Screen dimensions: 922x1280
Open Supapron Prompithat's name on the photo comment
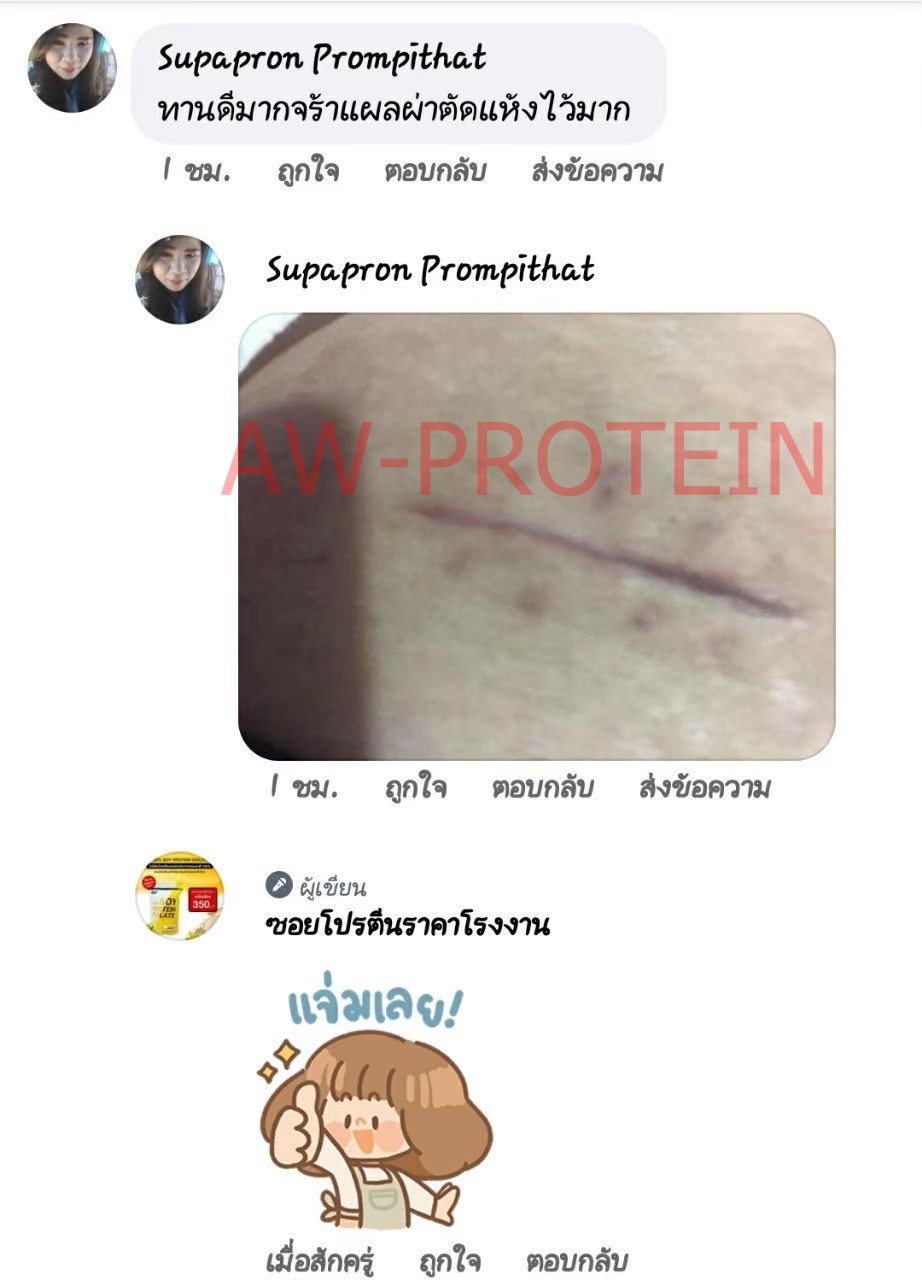430,269
